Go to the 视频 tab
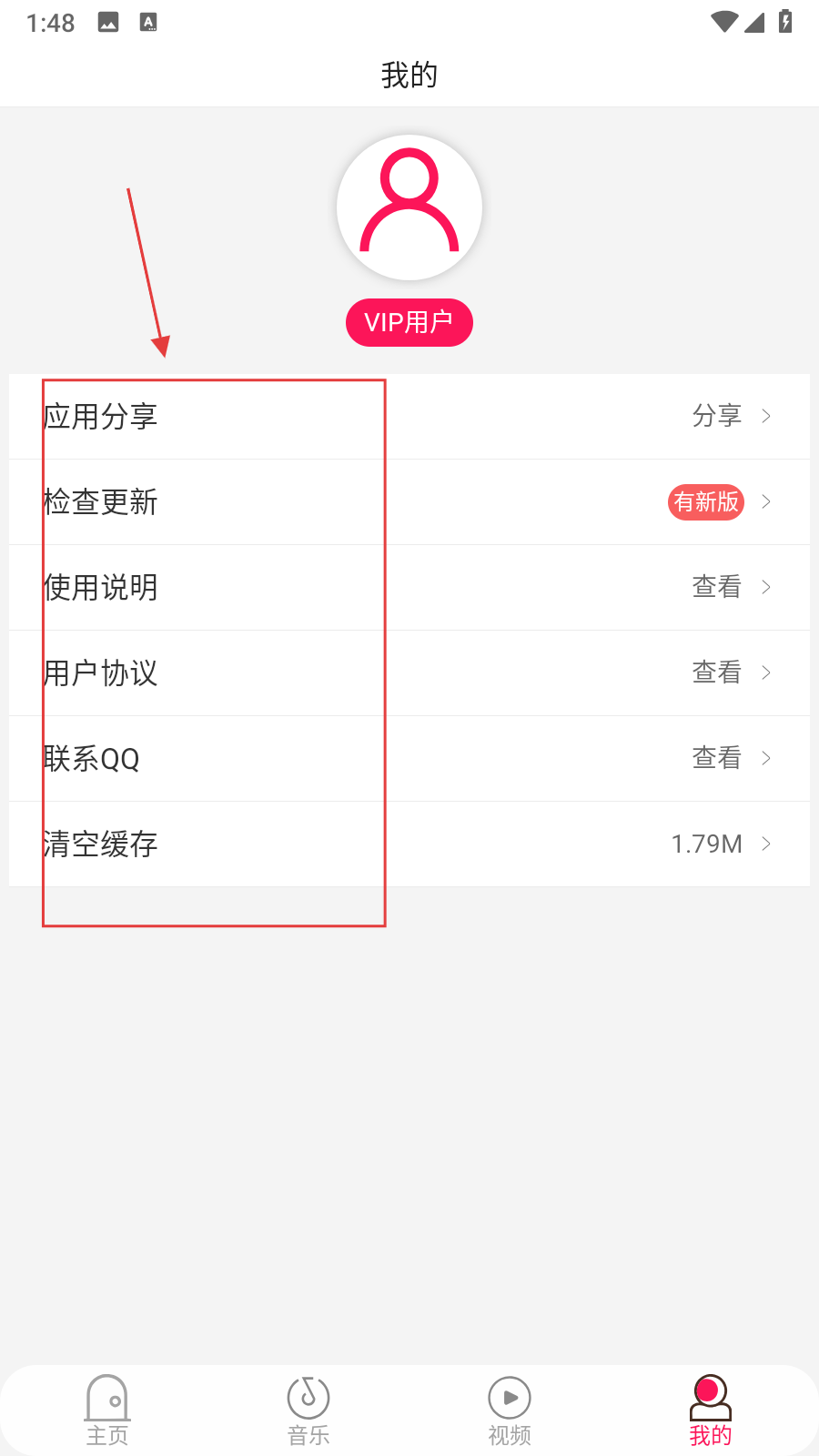 [x=510, y=1410]
